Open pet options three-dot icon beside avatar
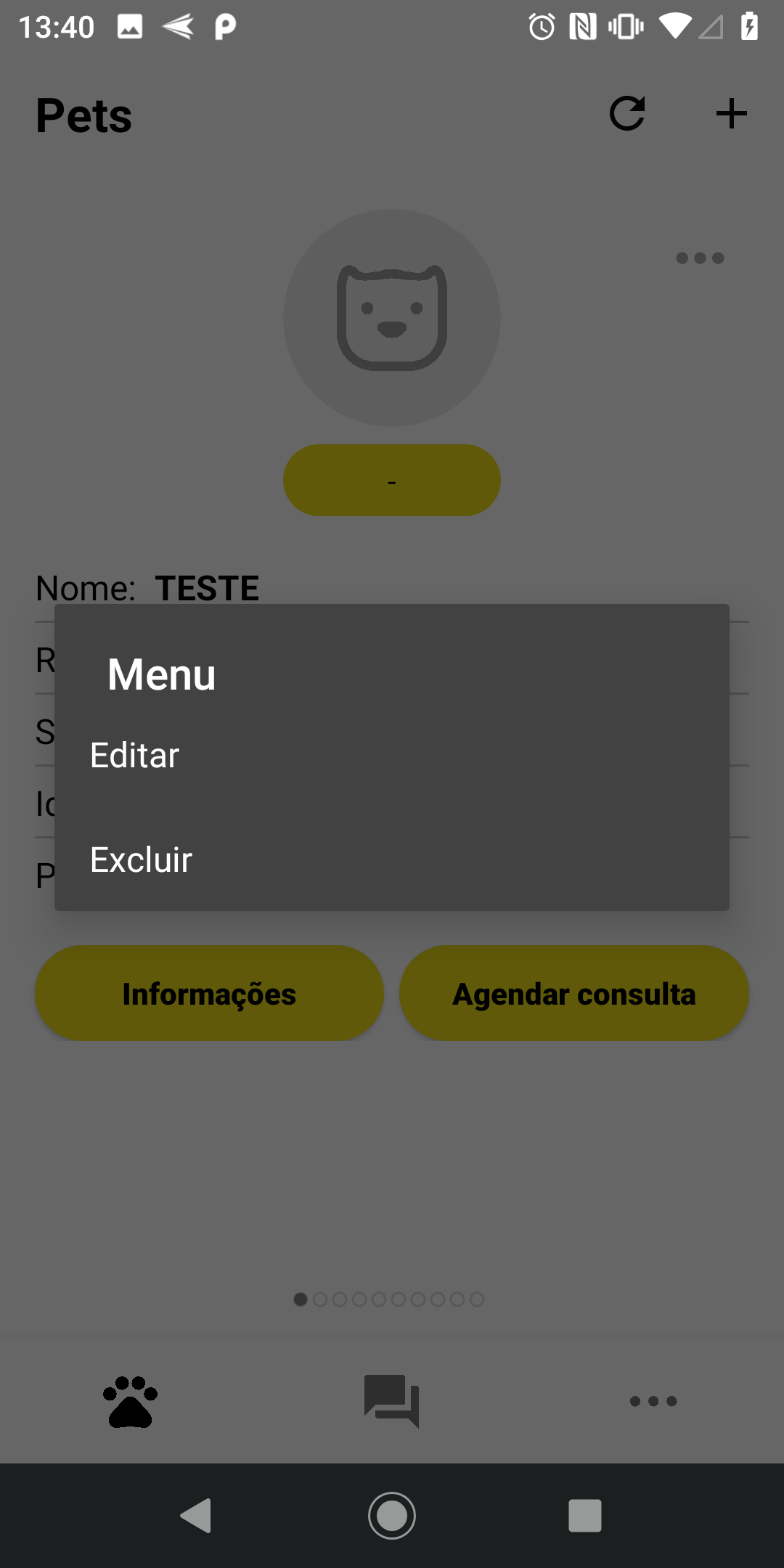This screenshot has width=784, height=1568. coord(700,258)
